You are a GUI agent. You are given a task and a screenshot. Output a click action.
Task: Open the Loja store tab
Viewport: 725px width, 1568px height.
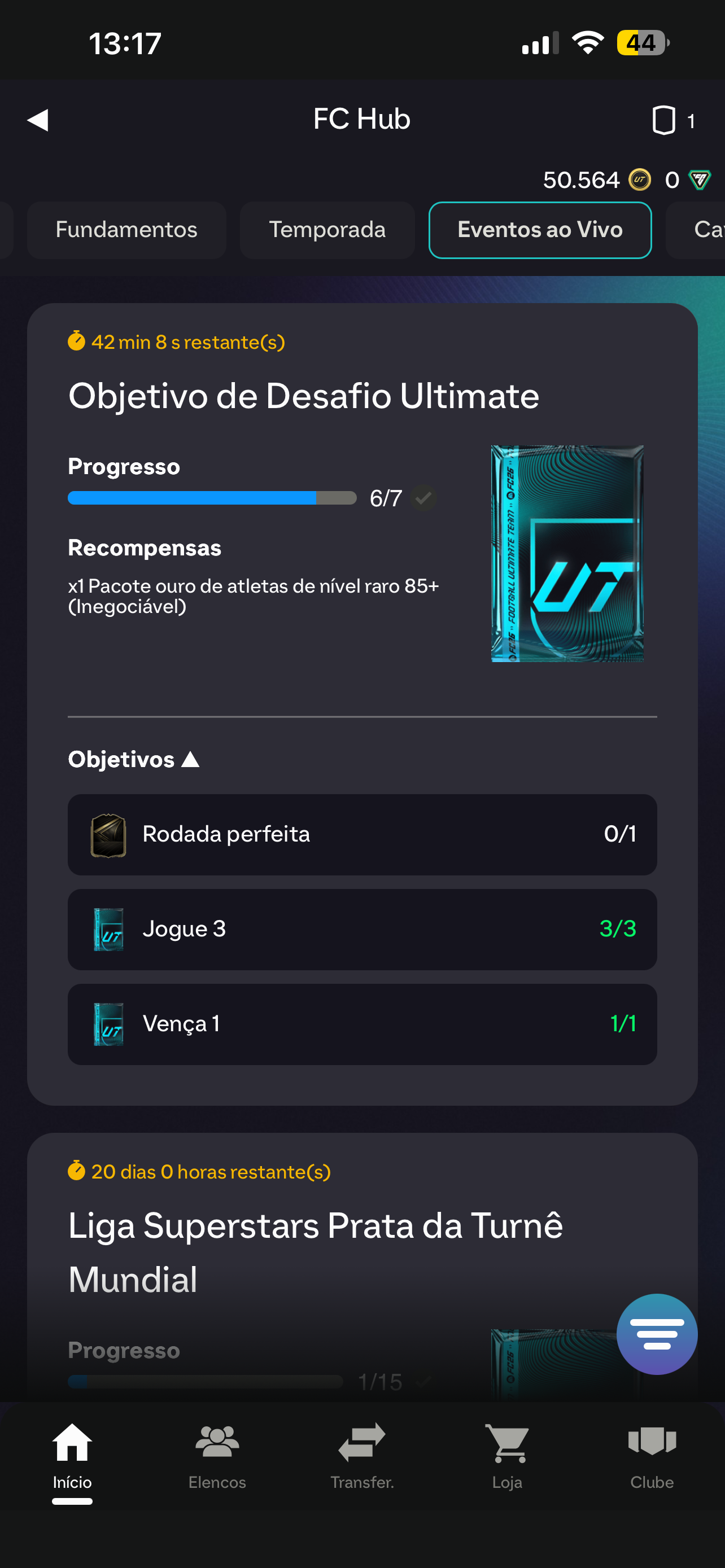tap(506, 1453)
